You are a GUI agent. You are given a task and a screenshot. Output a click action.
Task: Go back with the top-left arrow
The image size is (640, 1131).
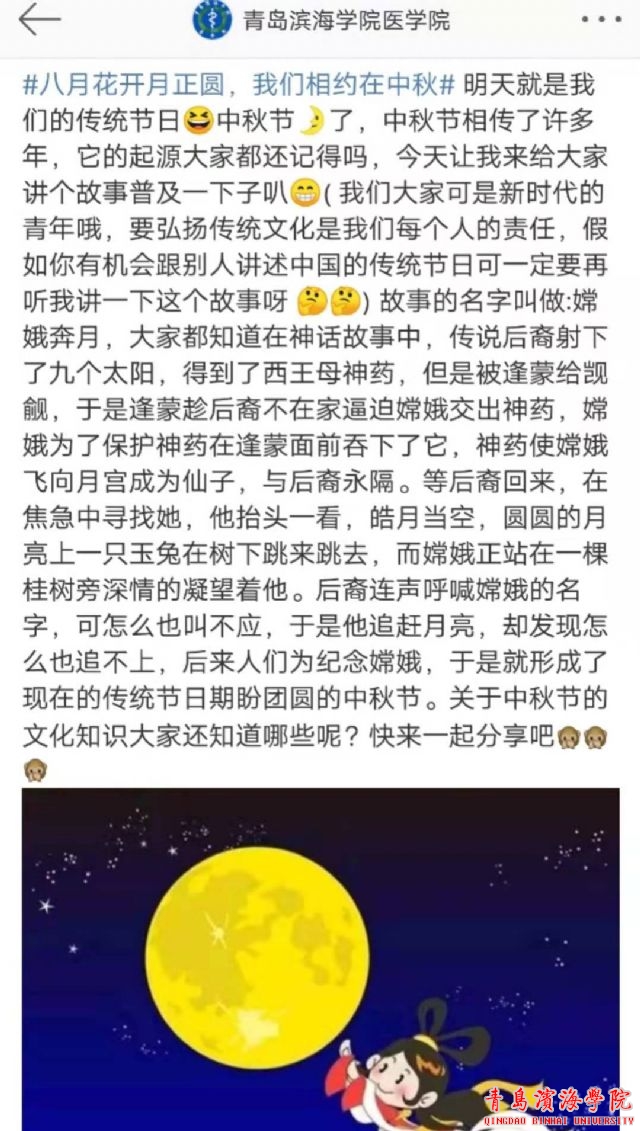[x=39, y=20]
